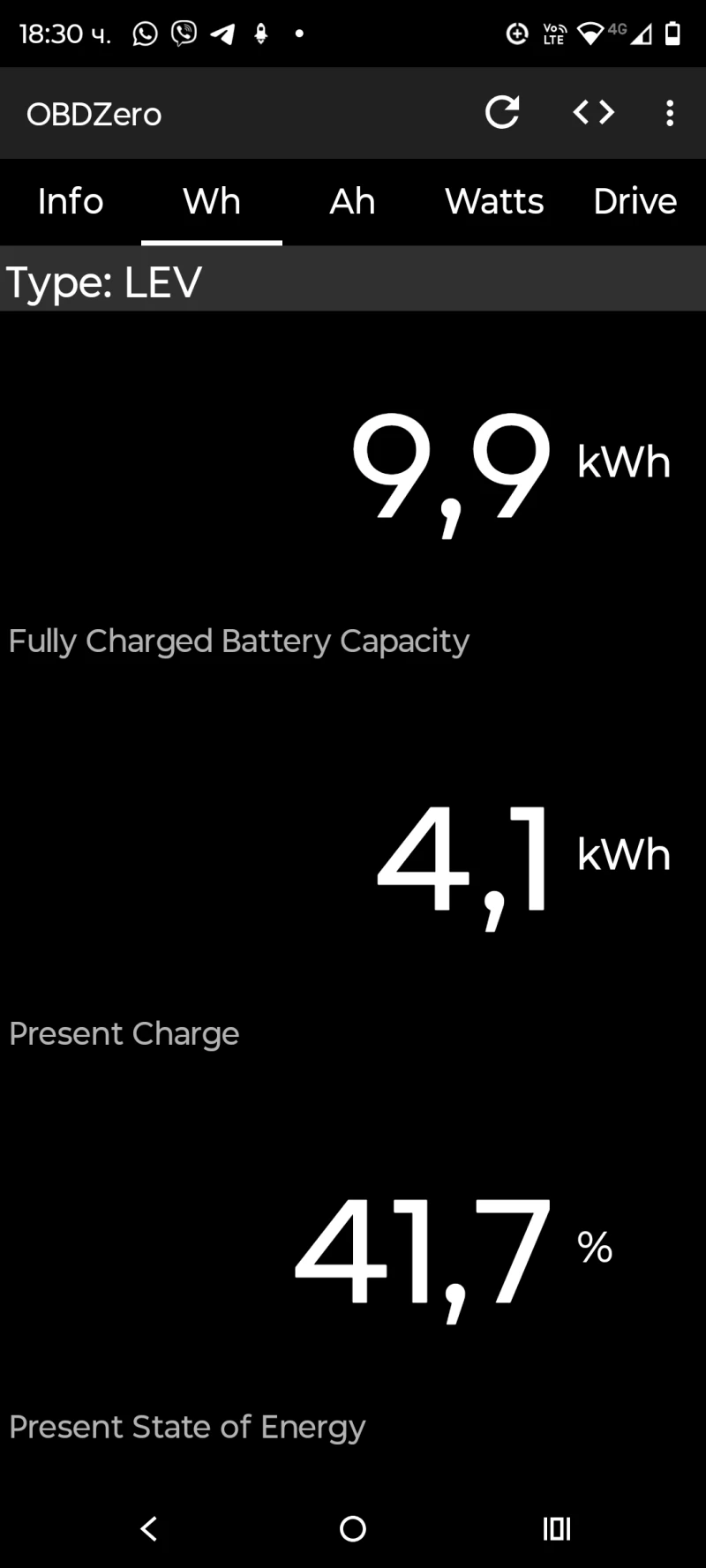Screen dimensions: 706x1568
Task: Tap the refresh icon in the app bar
Action: 502,113
